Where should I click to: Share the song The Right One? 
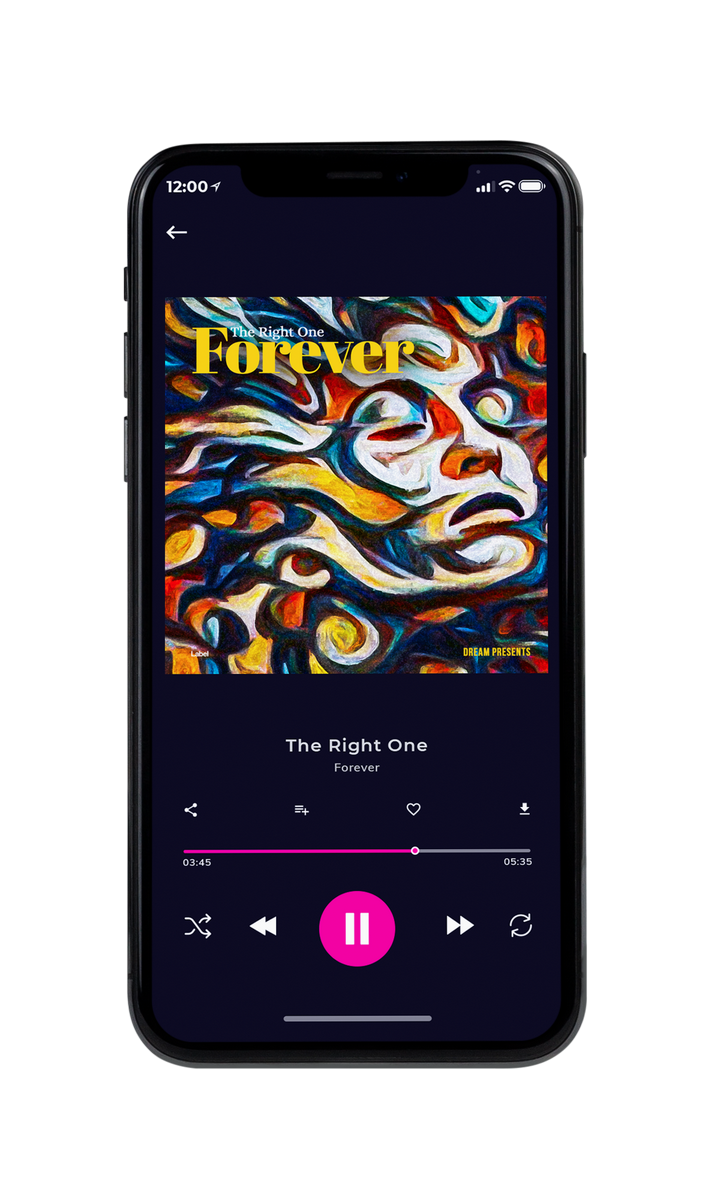point(191,810)
